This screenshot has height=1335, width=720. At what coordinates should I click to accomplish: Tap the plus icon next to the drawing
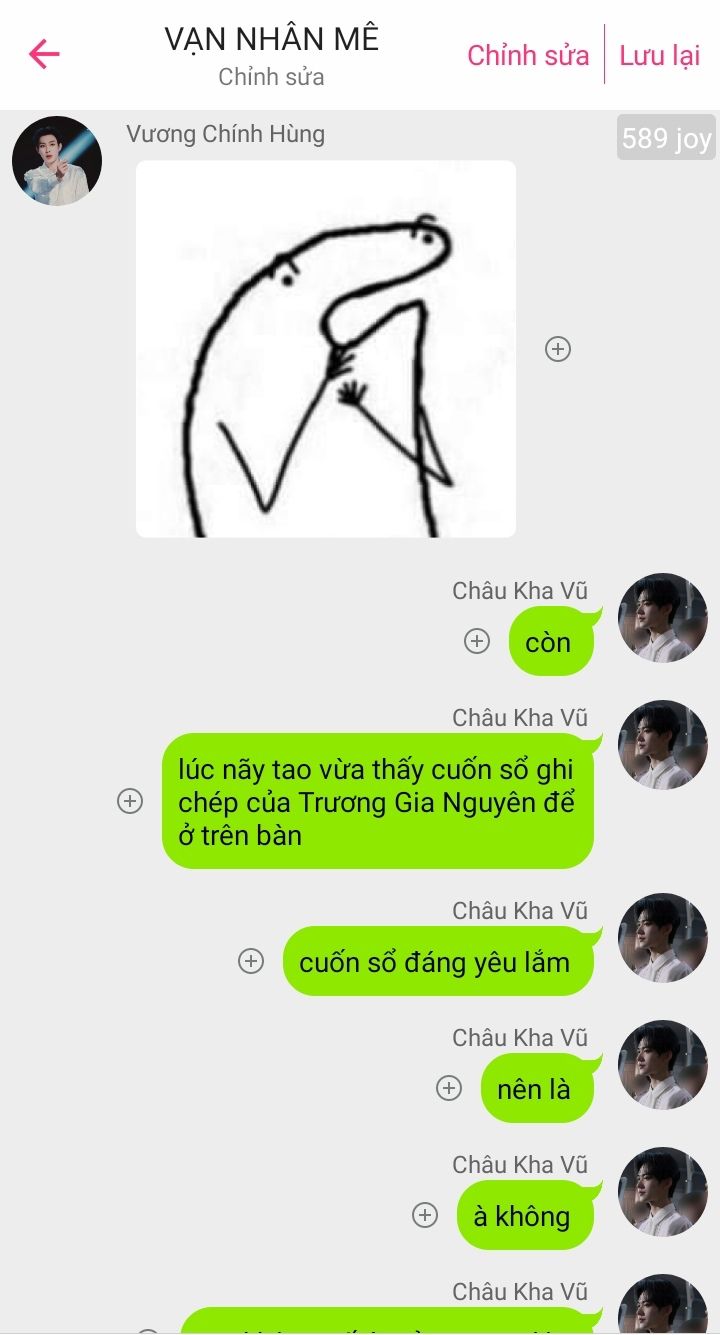pyautogui.click(x=558, y=349)
